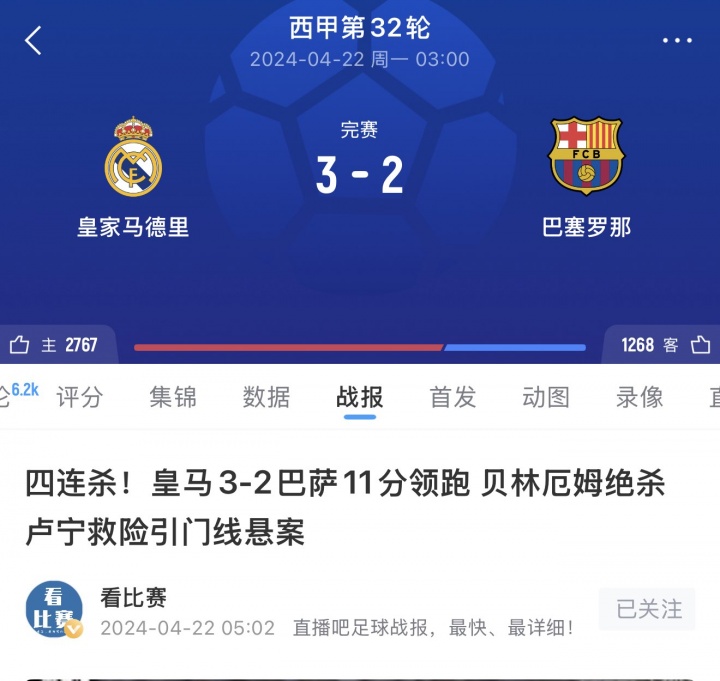Switch to the 动图 tab
This screenshot has width=720, height=681.
[x=546, y=397]
